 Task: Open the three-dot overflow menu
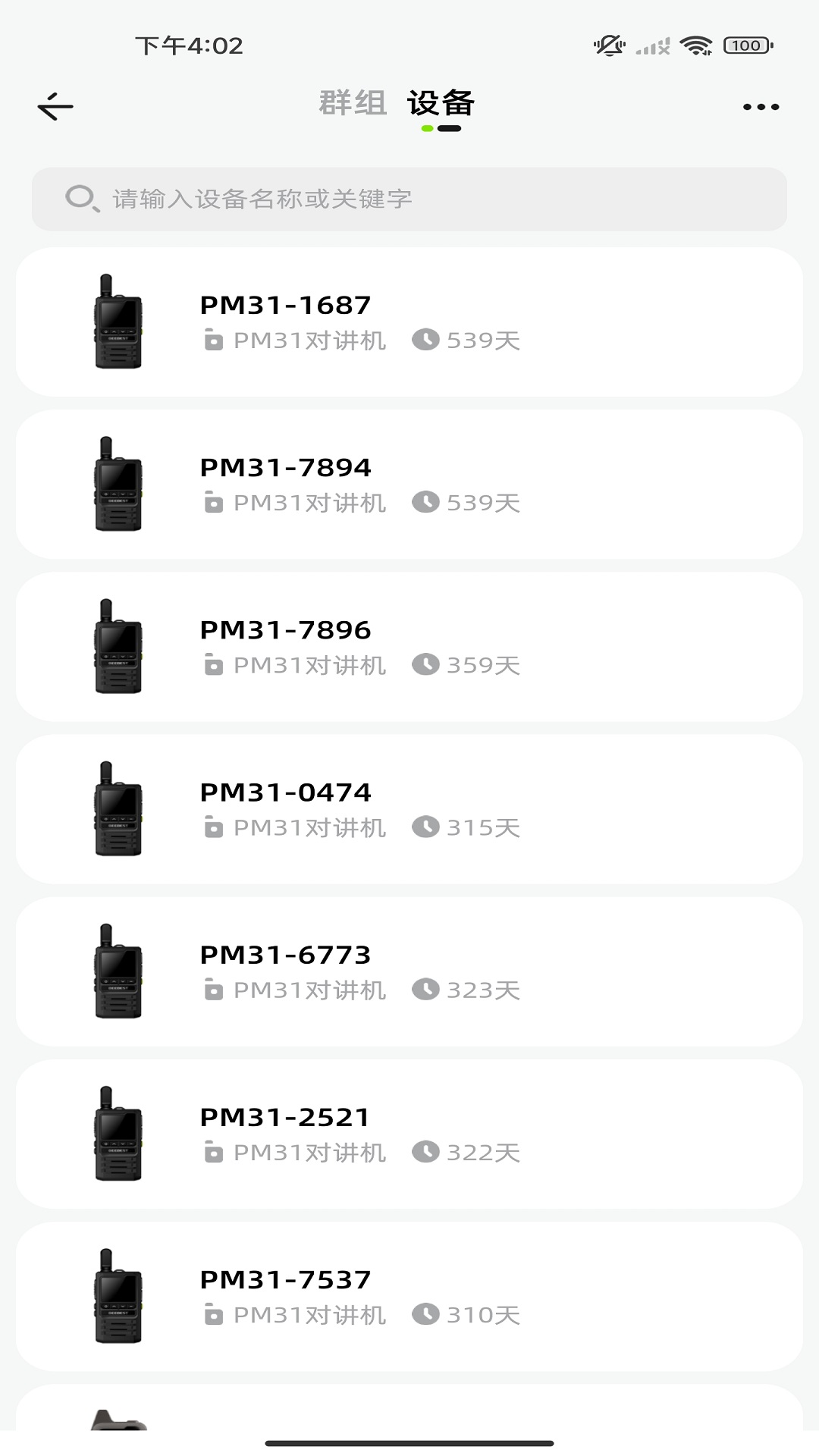coord(761,107)
